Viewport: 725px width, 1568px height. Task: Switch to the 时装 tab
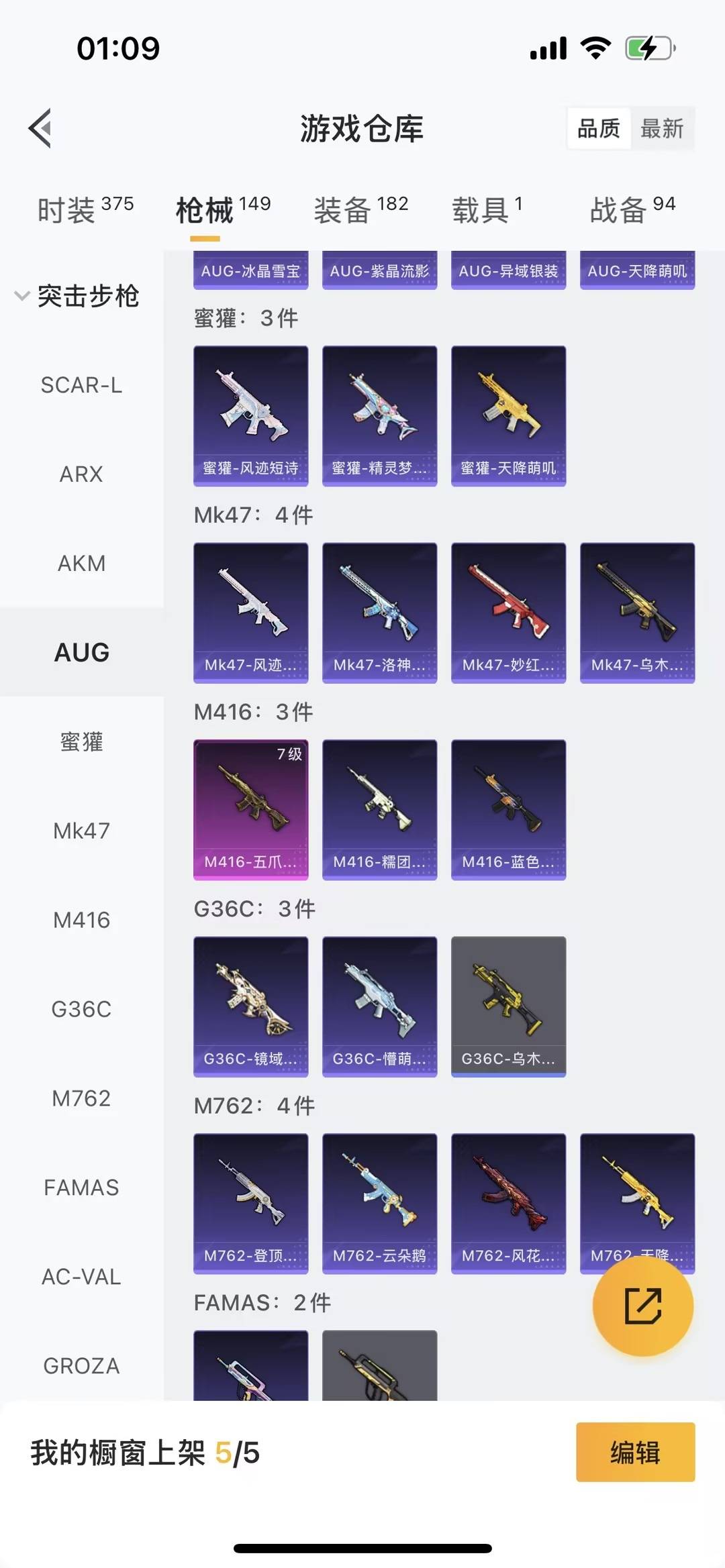(x=85, y=210)
